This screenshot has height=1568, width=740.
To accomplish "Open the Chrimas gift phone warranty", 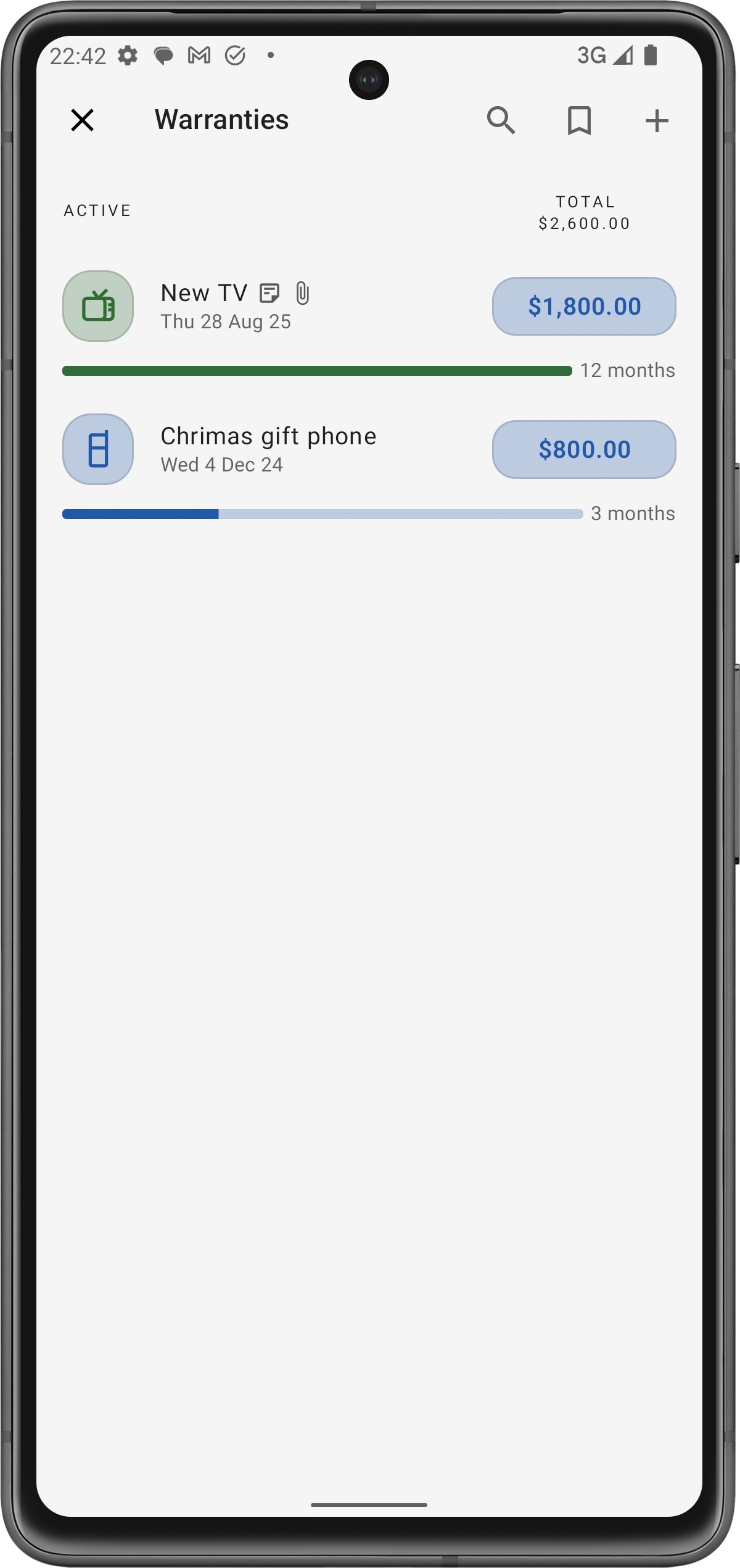I will click(268, 449).
